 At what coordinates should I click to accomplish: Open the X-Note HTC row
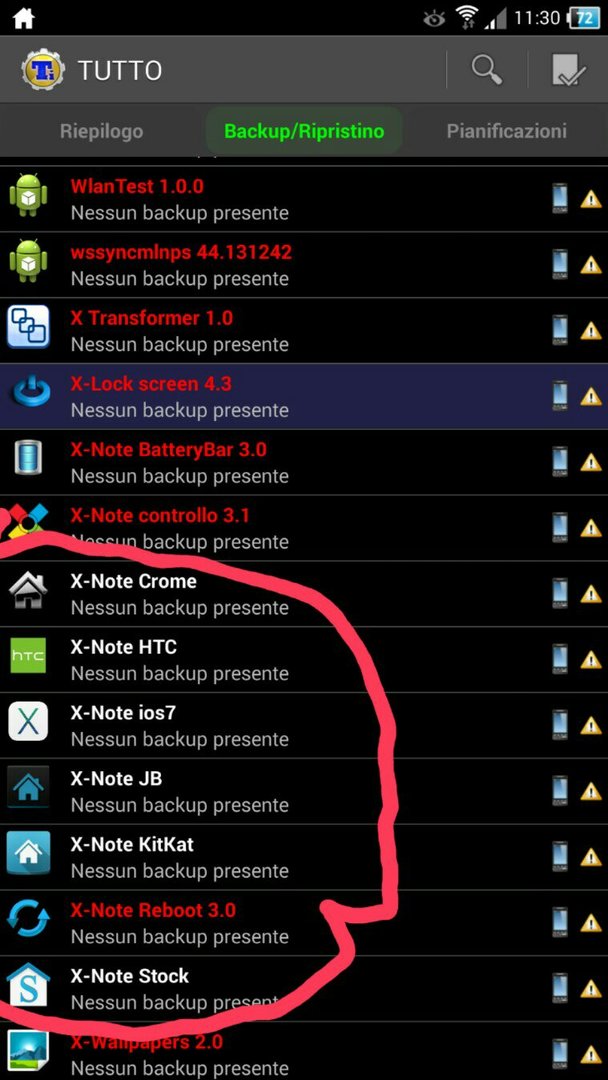tap(280, 660)
